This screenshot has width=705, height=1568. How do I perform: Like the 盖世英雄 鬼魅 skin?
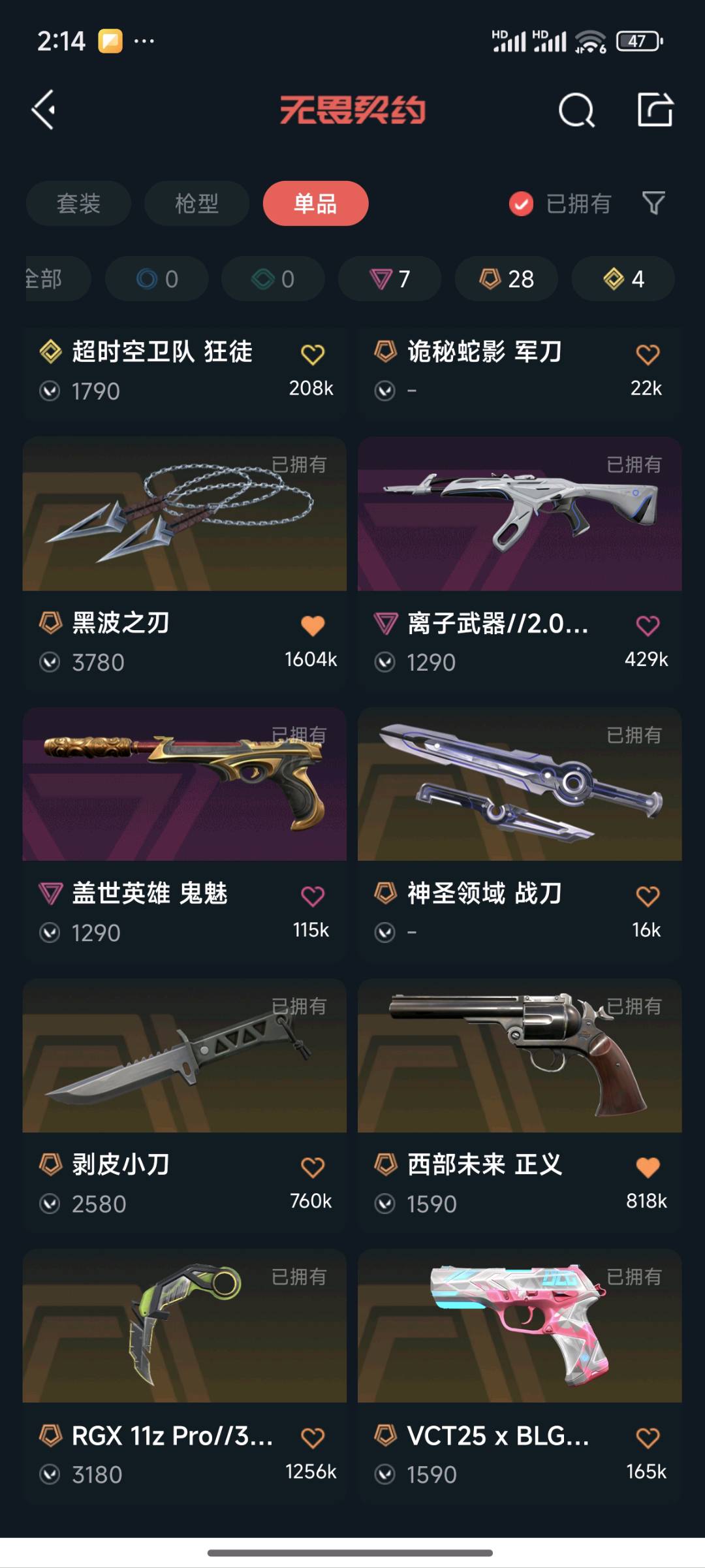point(313,896)
